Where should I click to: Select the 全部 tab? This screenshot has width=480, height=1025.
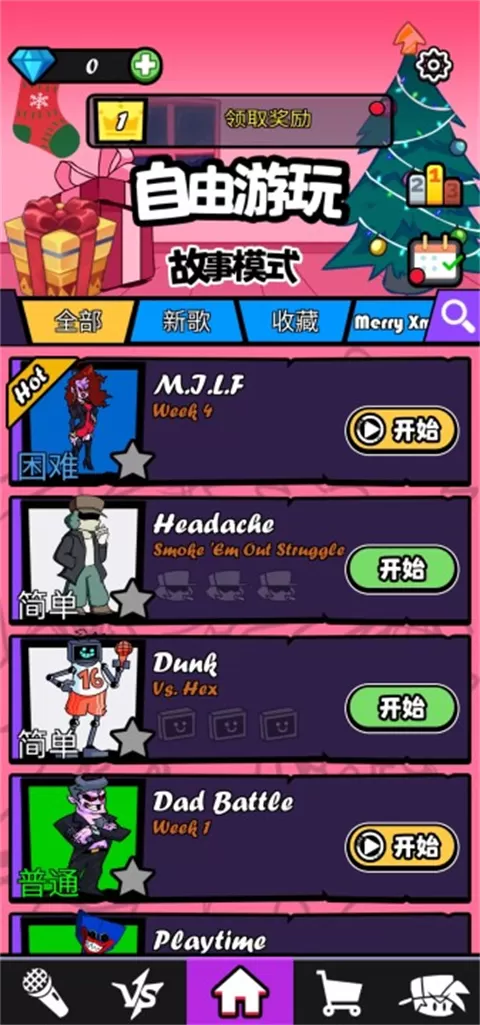click(77, 321)
